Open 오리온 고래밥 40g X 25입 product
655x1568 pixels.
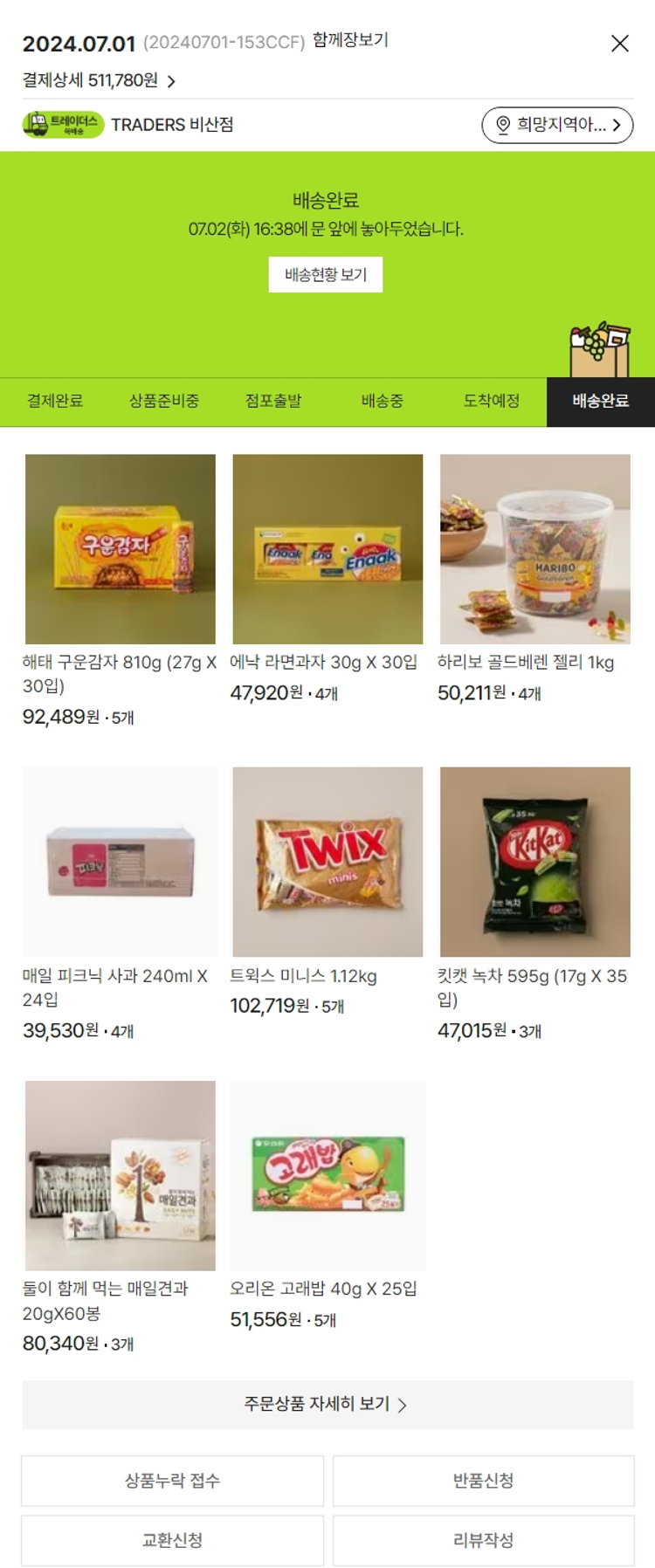pos(327,1175)
